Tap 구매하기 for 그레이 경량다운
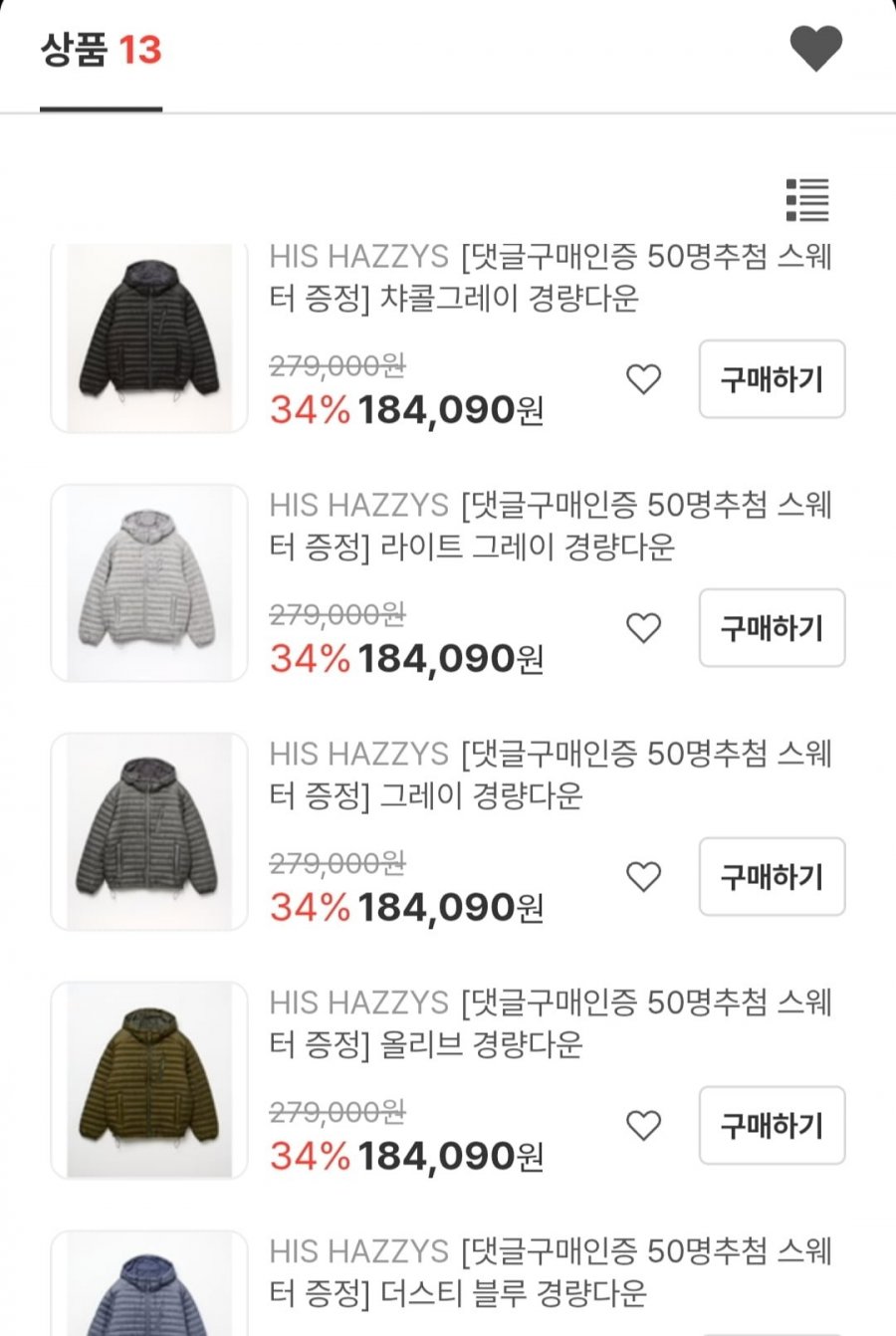This screenshot has width=896, height=1336. 772,877
